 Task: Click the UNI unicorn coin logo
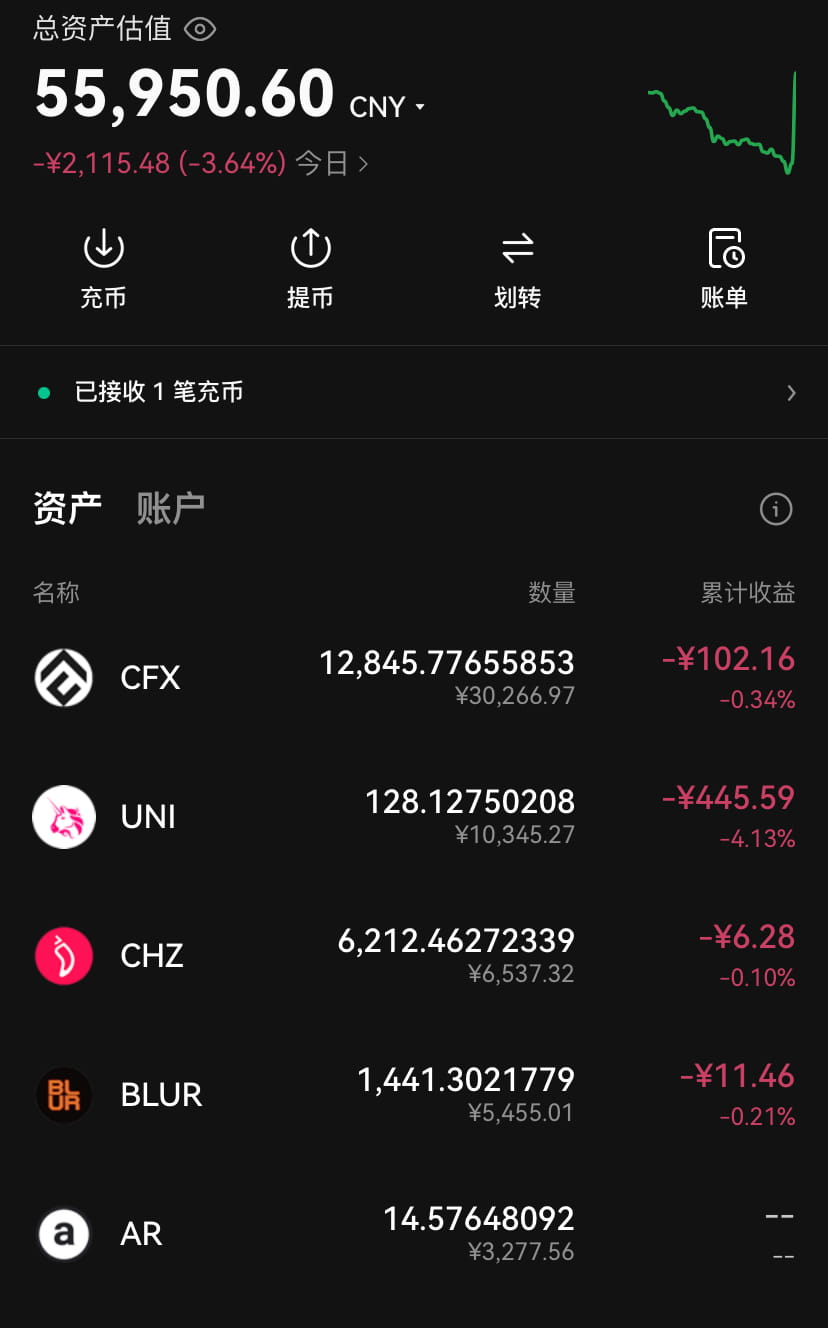click(64, 816)
